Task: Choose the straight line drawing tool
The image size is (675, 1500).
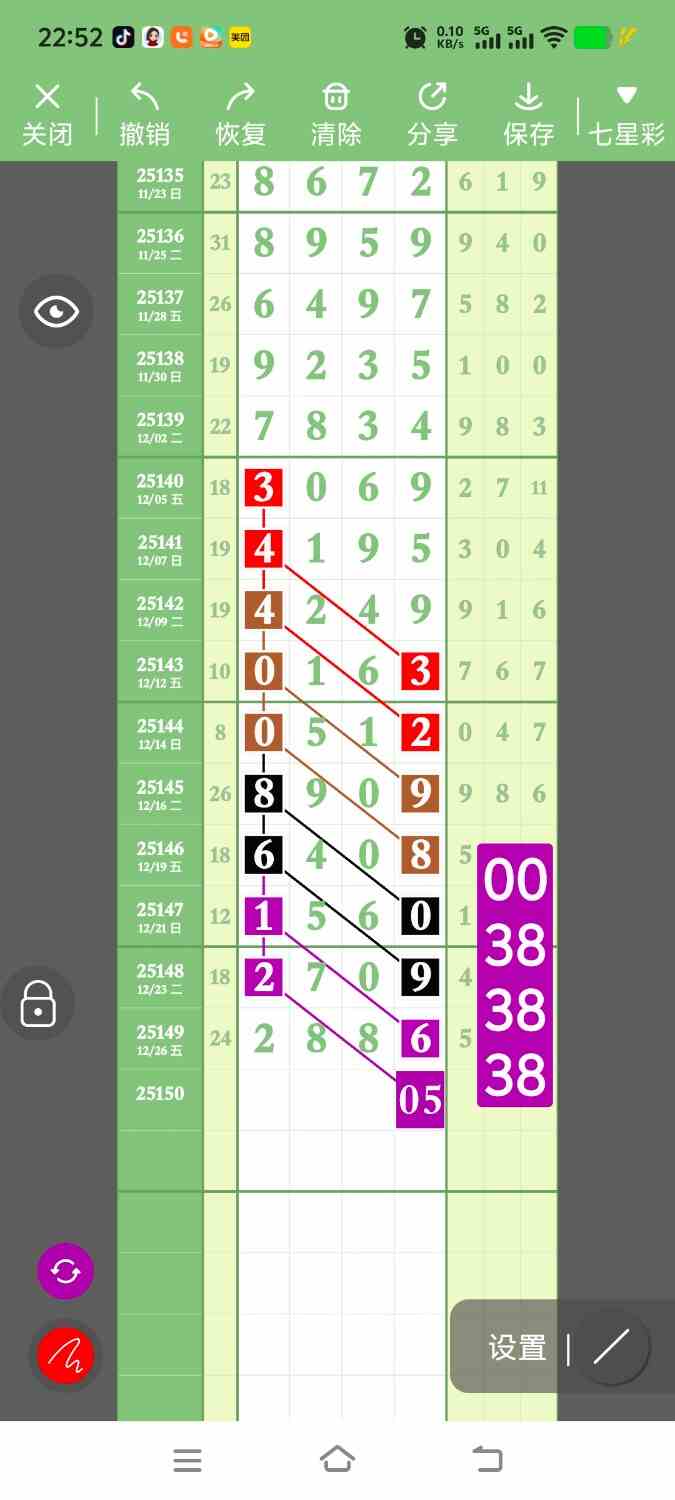Action: coord(611,1347)
